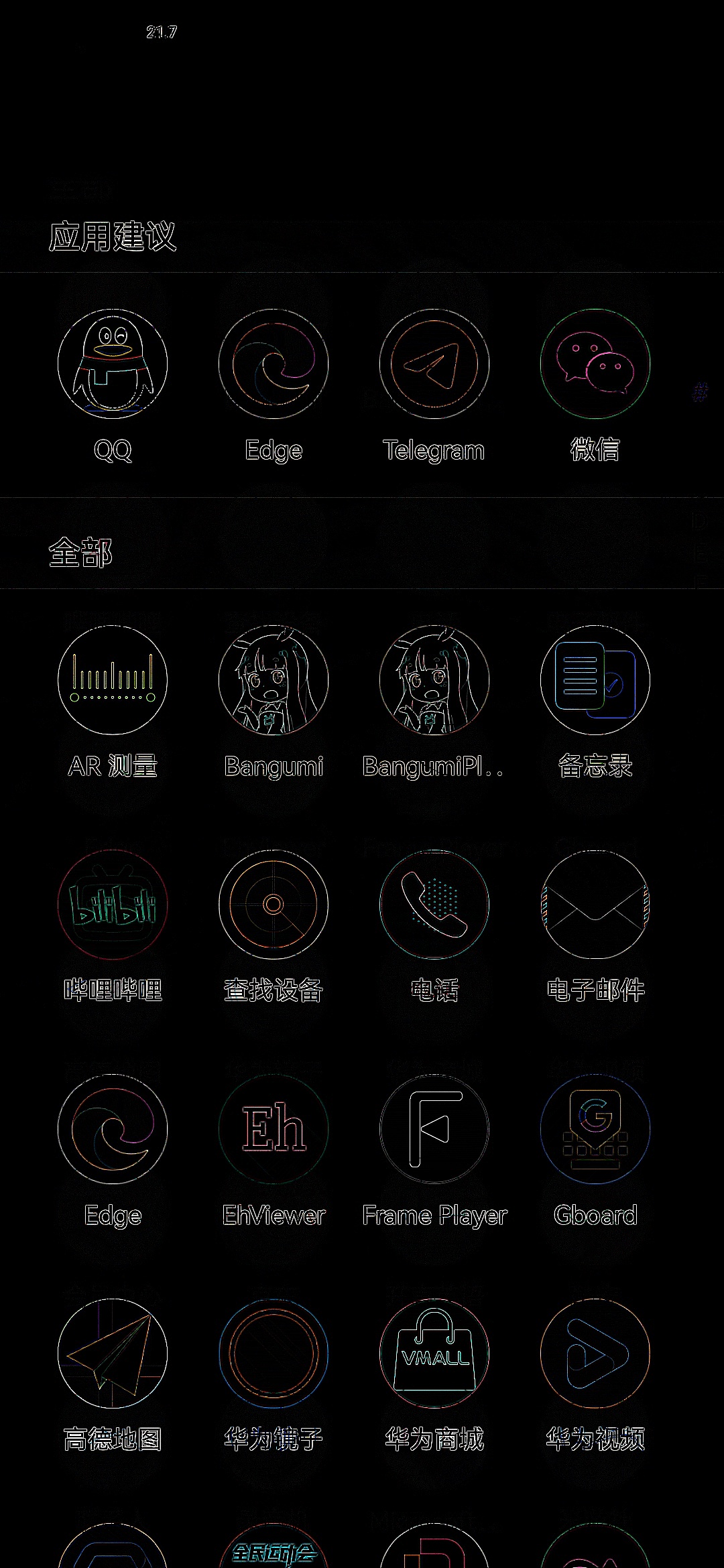This screenshot has width=724, height=1568.
Task: Open Frame Player
Action: [x=434, y=1129]
